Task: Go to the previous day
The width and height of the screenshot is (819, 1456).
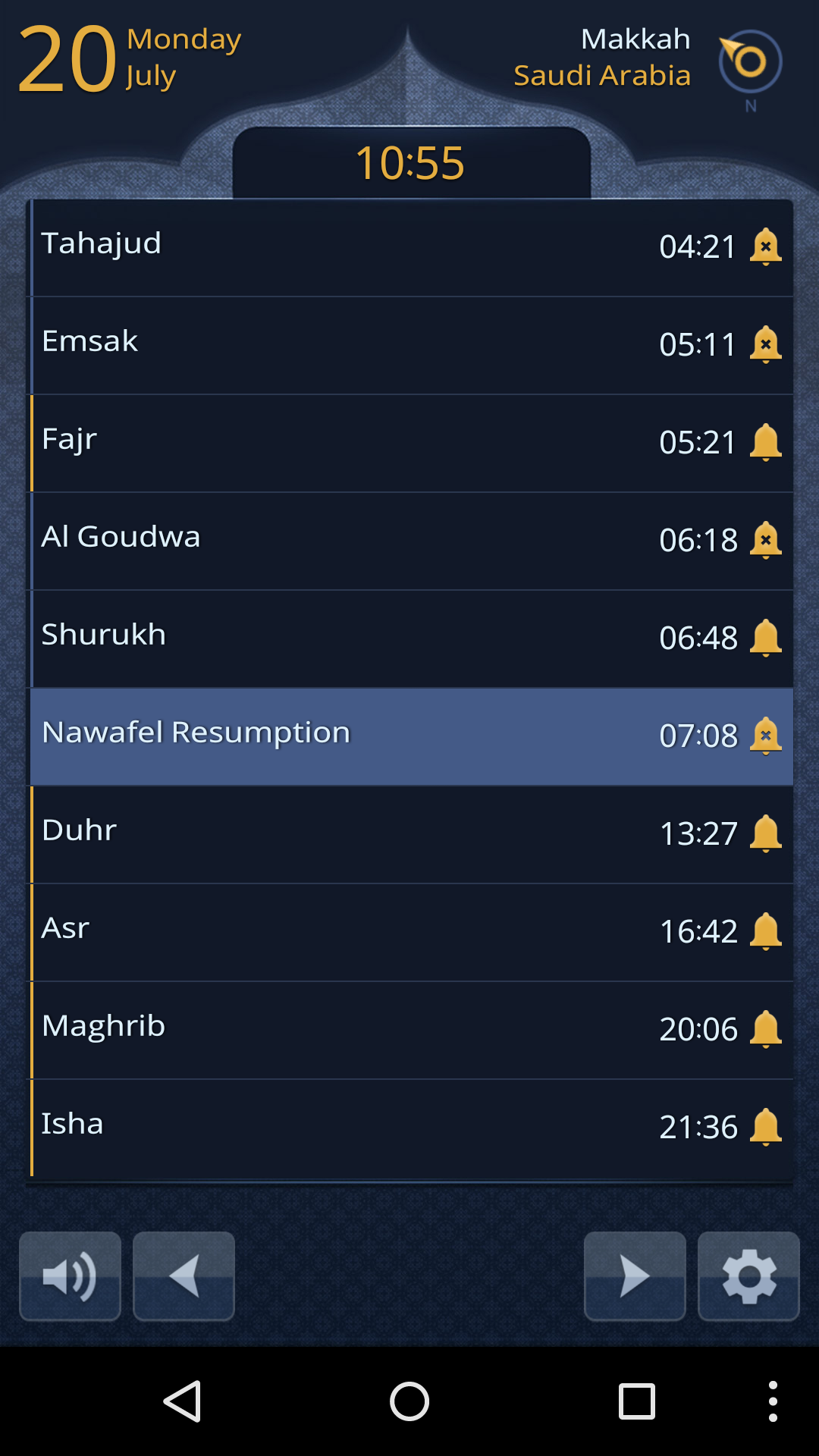Action: [x=184, y=1276]
